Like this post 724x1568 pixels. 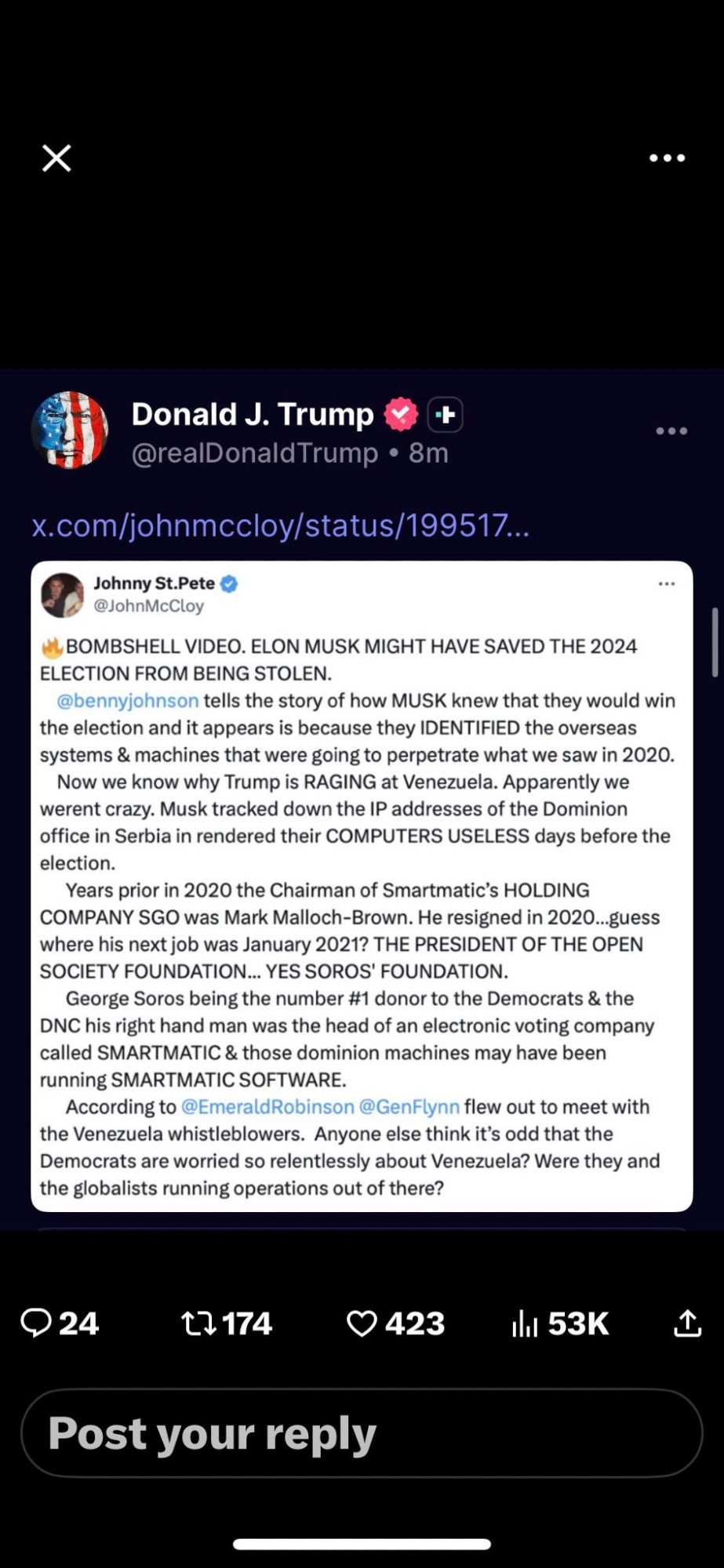362,1323
